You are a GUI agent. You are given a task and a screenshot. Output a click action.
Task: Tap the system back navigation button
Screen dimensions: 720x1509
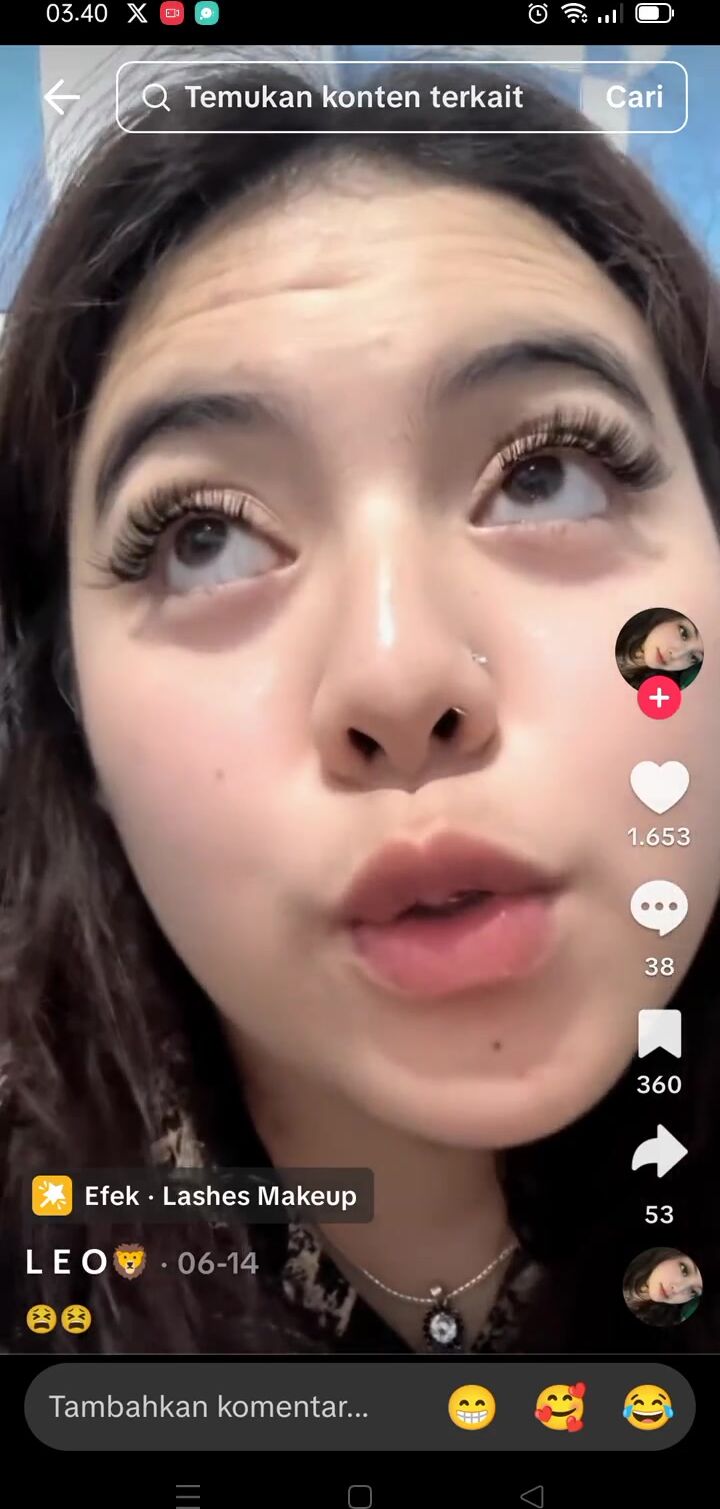point(532,1496)
